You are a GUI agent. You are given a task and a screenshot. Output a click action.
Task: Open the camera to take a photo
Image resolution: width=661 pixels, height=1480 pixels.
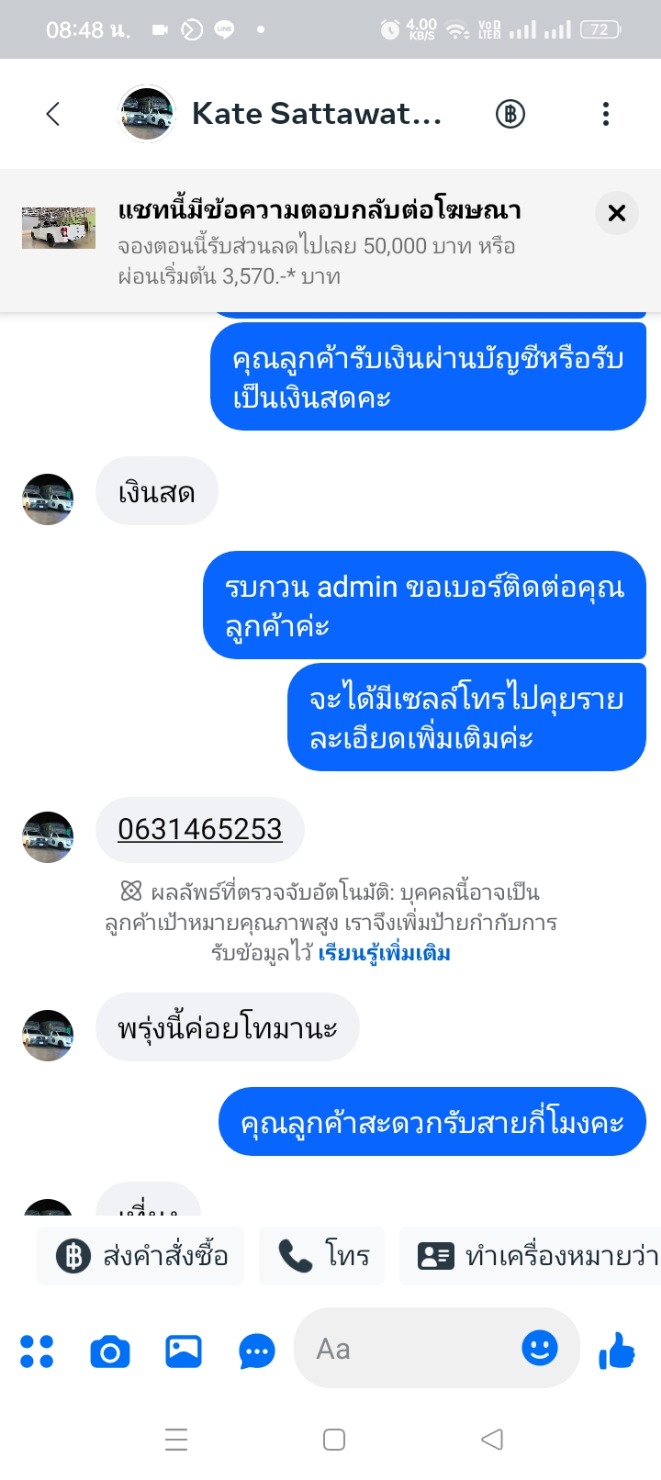[110, 1352]
